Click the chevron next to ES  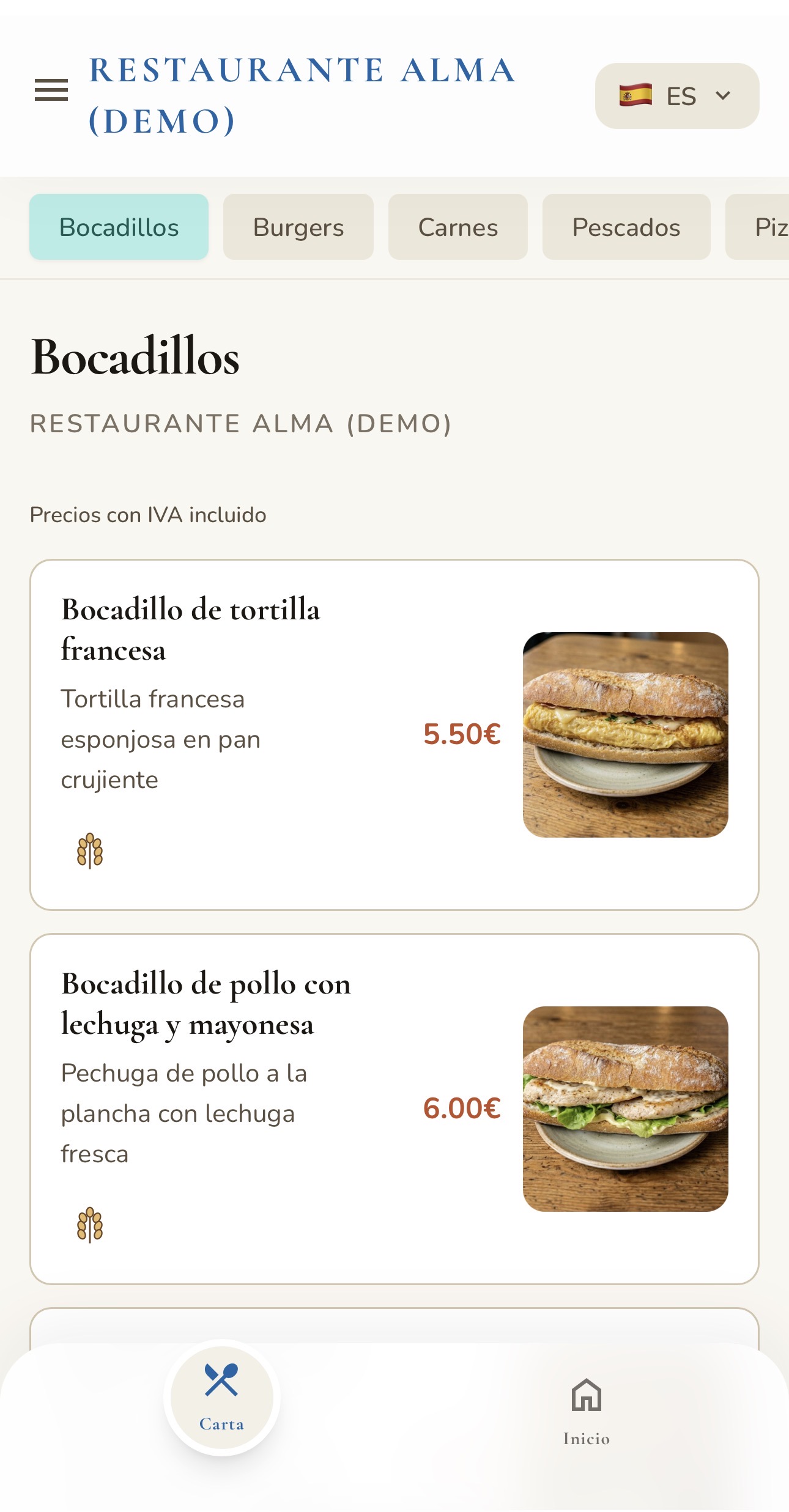pyautogui.click(x=722, y=95)
